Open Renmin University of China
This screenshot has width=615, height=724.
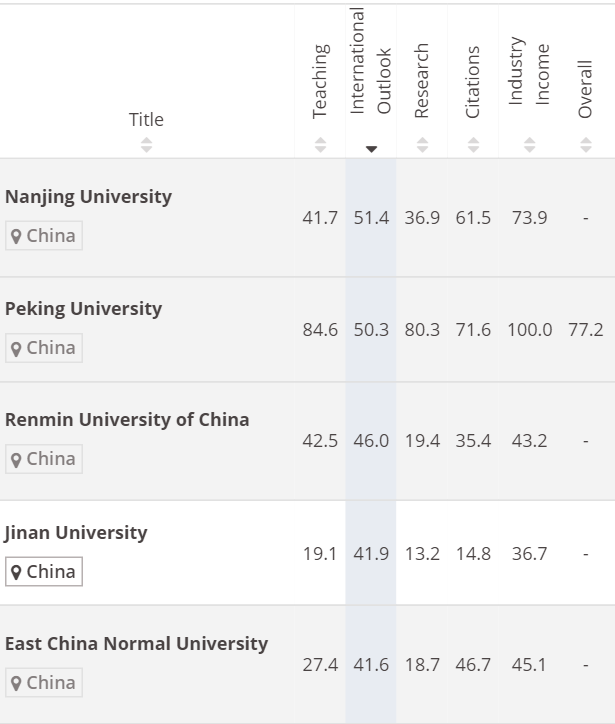click(x=127, y=420)
